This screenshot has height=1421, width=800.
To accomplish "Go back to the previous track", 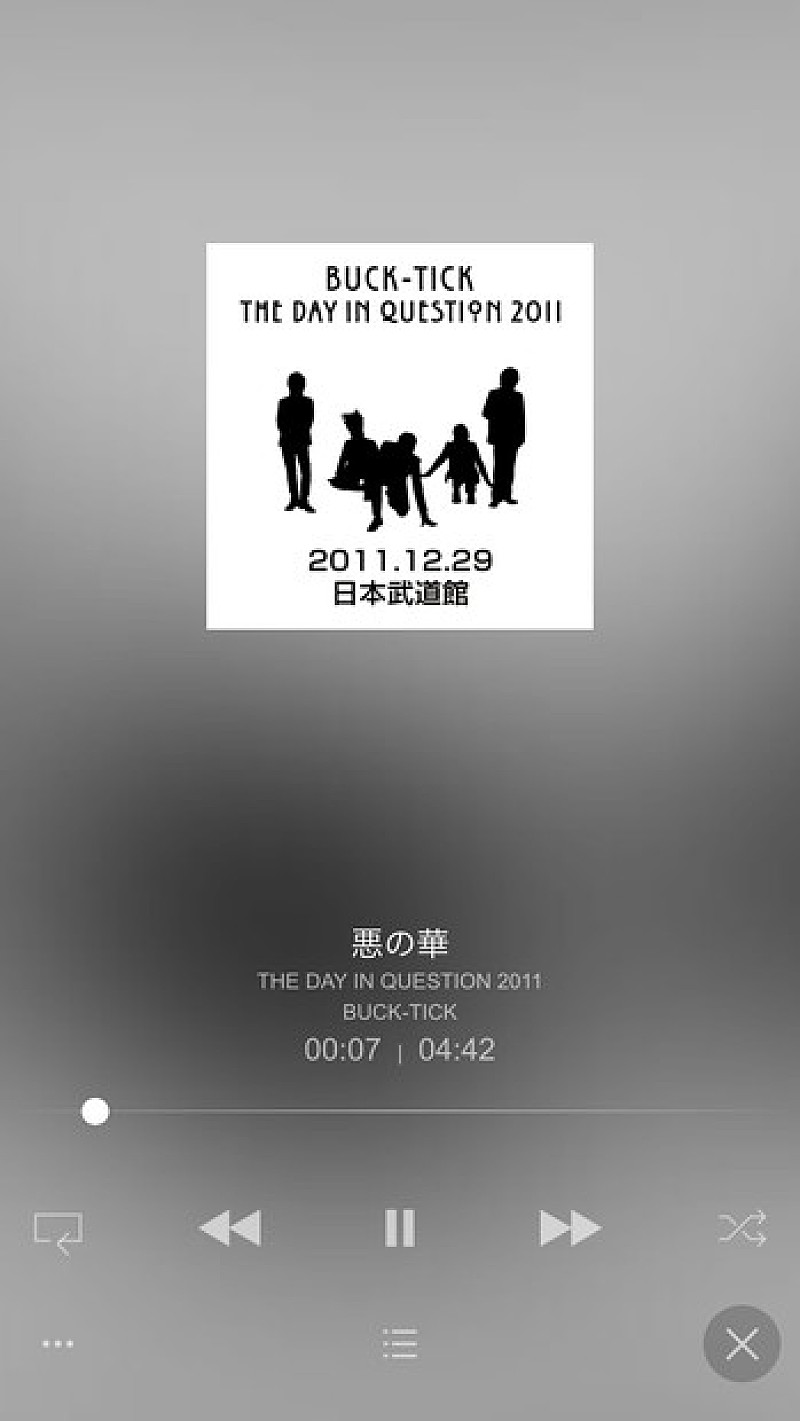I will coord(230,1227).
